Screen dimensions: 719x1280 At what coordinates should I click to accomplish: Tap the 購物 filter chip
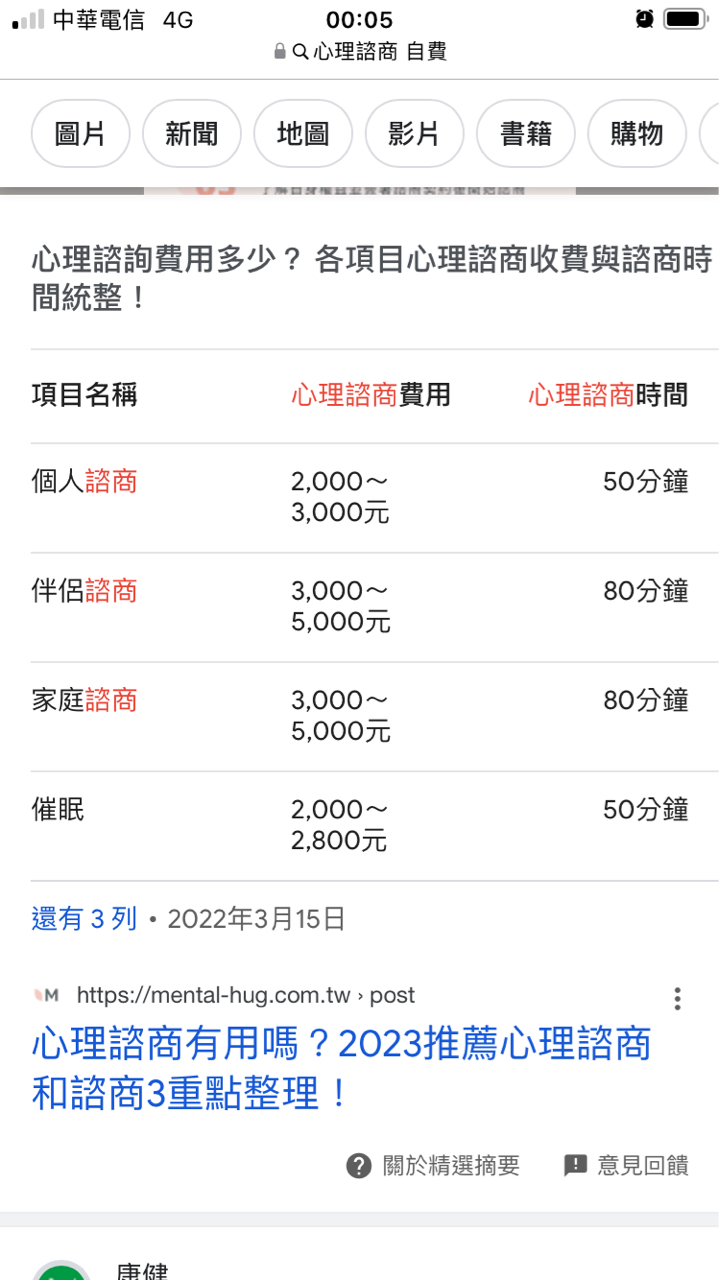[637, 133]
